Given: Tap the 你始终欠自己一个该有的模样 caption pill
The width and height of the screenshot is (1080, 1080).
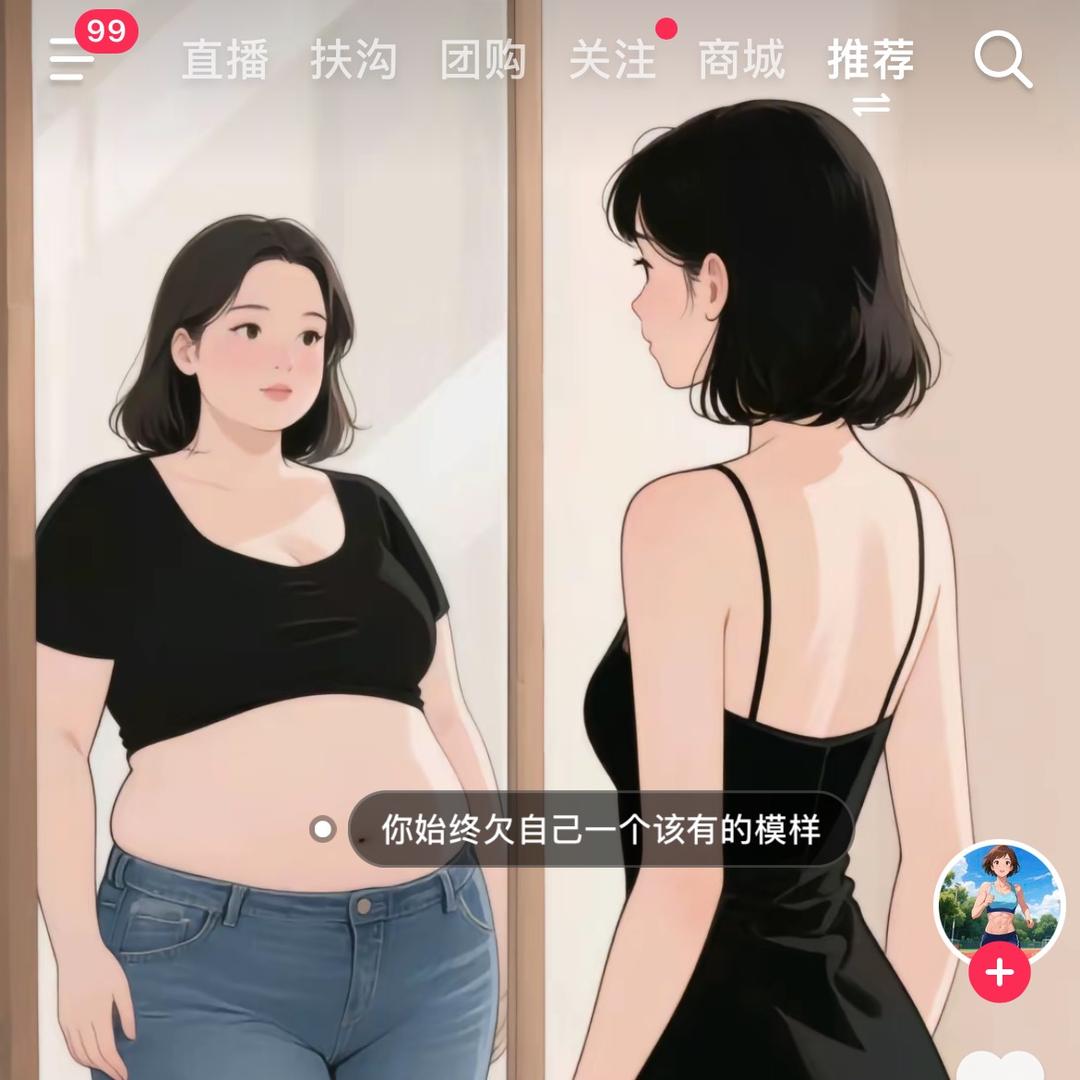Looking at the screenshot, I should (600, 830).
